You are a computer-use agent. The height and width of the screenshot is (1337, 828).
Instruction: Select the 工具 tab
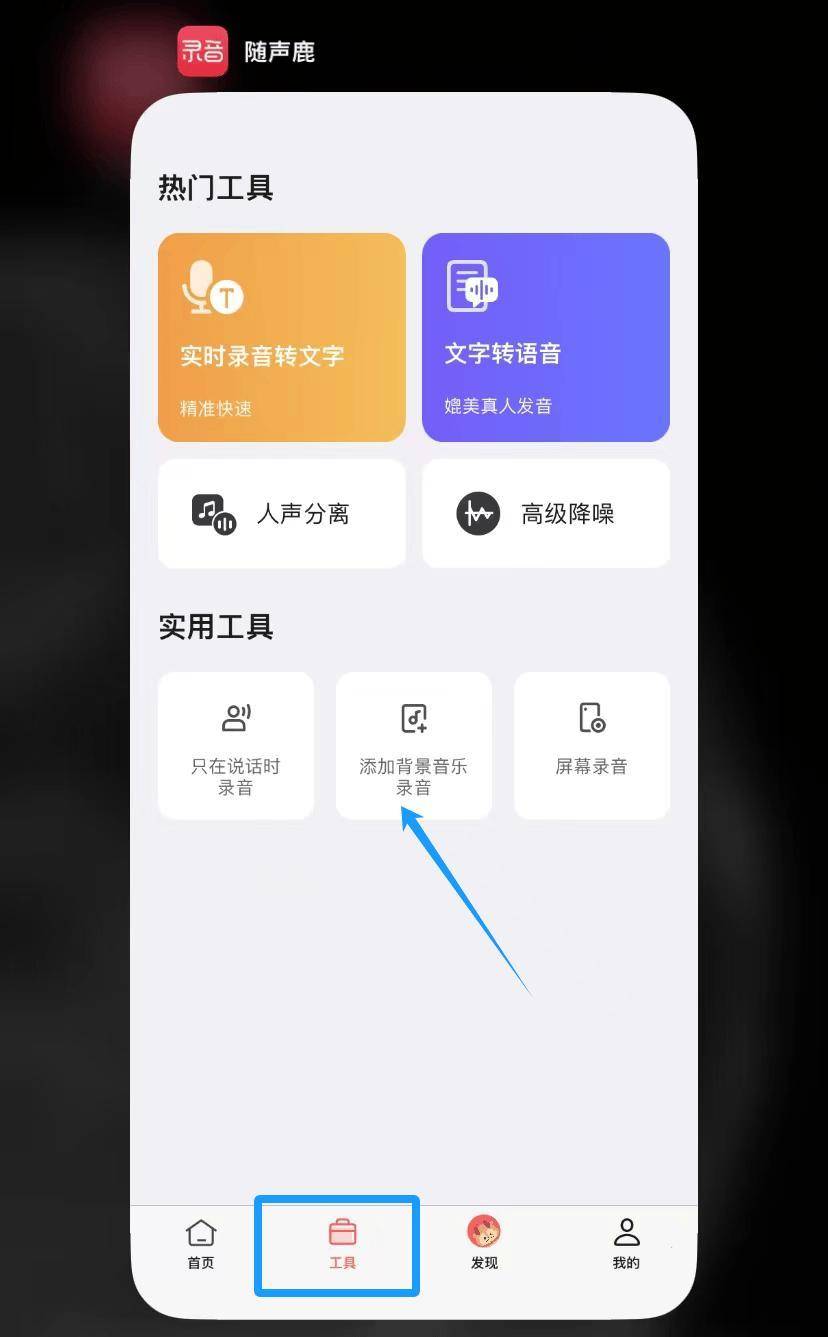342,1244
